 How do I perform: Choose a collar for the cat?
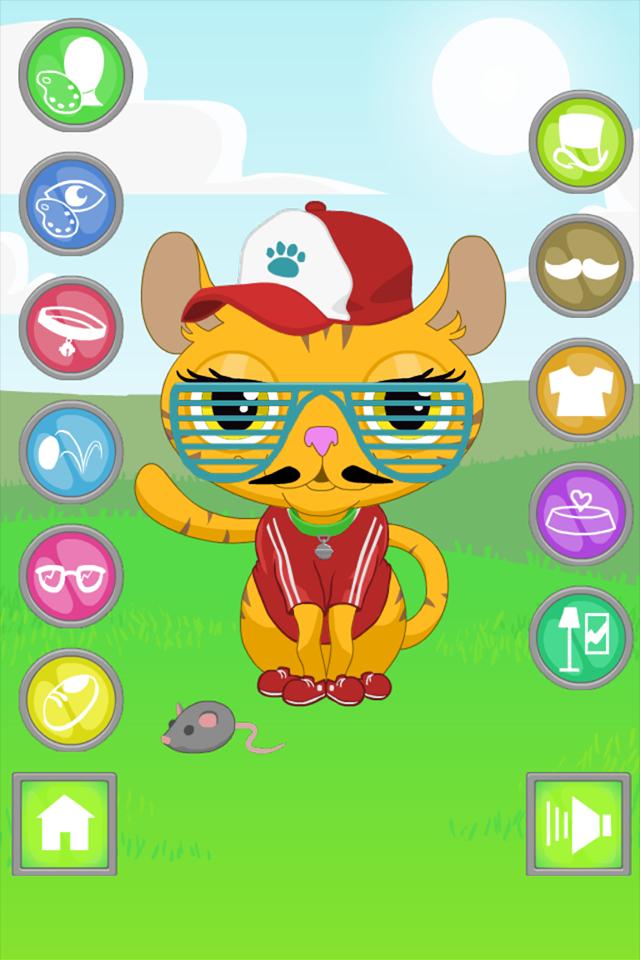tap(70, 328)
